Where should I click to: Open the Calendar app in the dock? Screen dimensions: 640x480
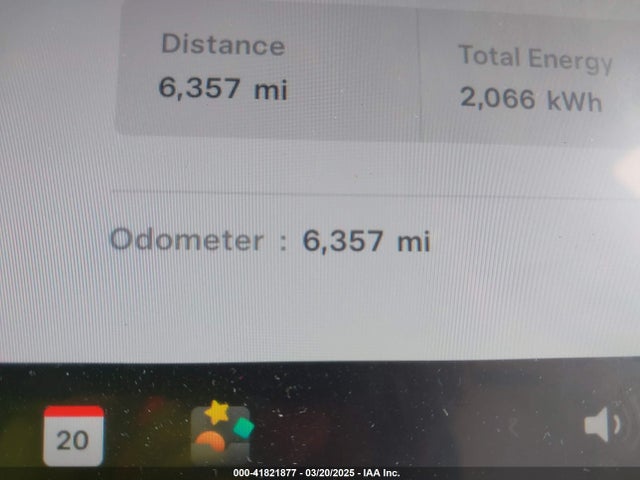73,436
